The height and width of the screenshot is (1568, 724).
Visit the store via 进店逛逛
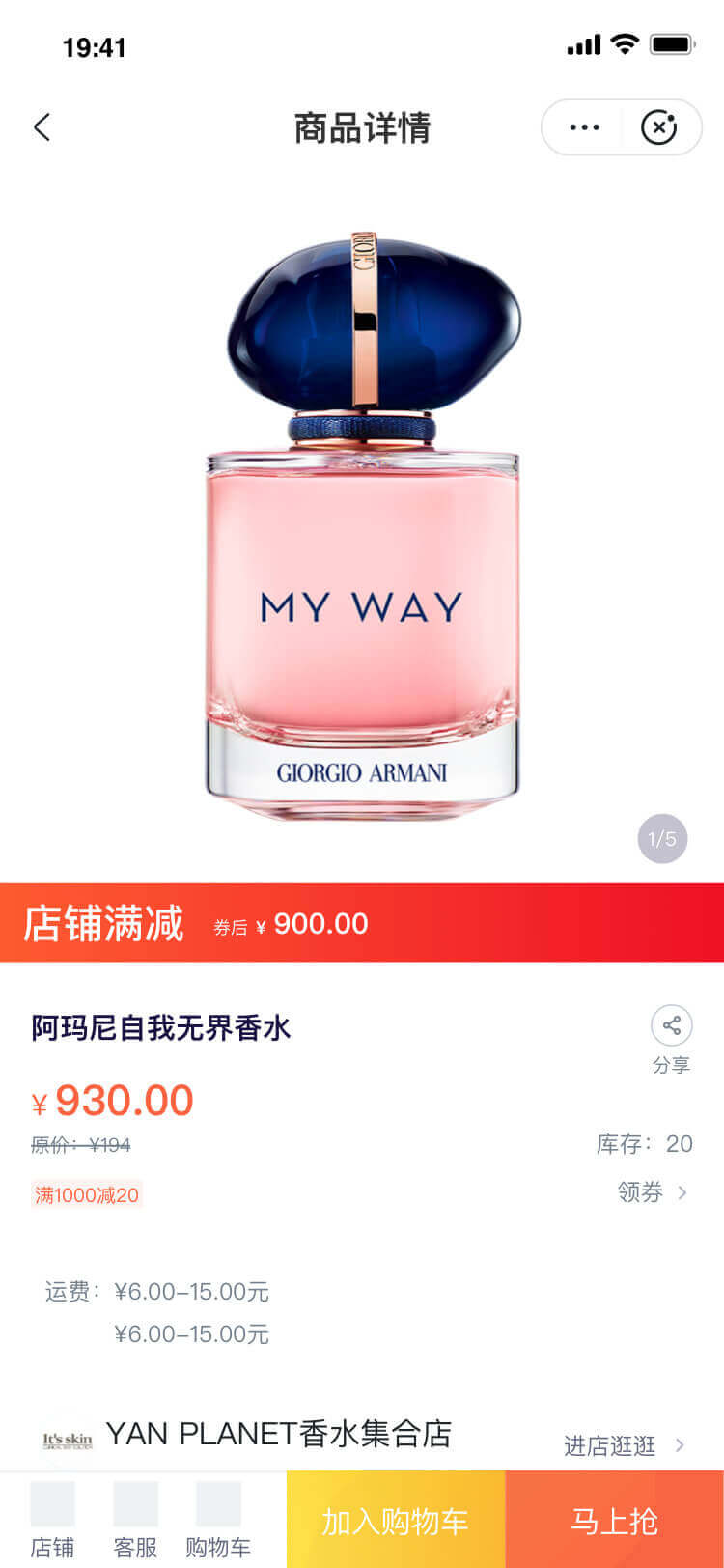tap(623, 1445)
